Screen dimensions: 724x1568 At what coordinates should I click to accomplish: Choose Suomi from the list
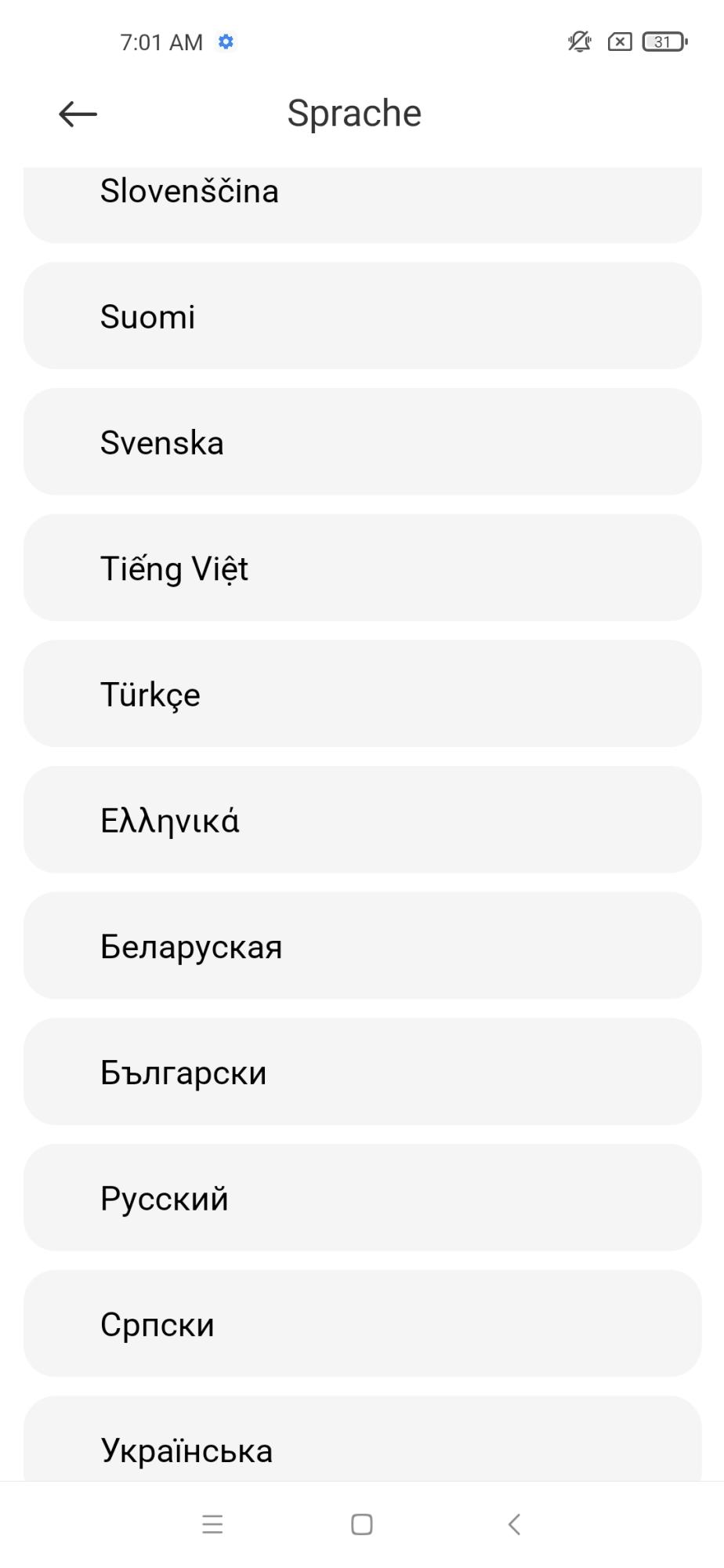[362, 316]
